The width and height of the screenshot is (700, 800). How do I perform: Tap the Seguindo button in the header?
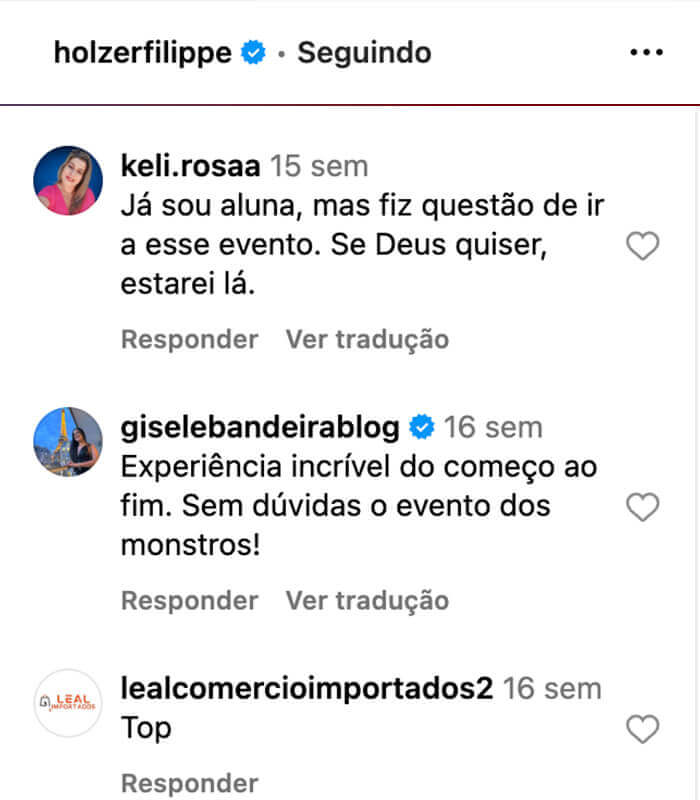click(x=364, y=53)
